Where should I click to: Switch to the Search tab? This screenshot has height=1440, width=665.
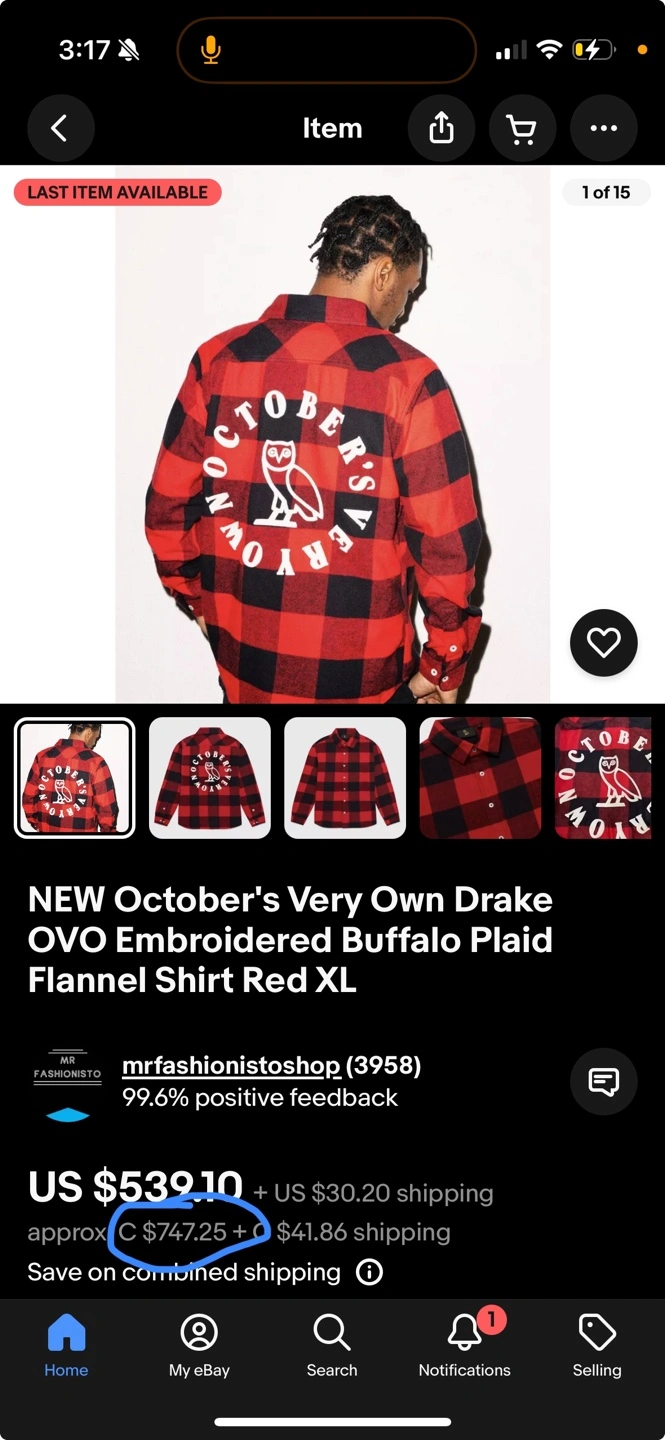point(332,1345)
